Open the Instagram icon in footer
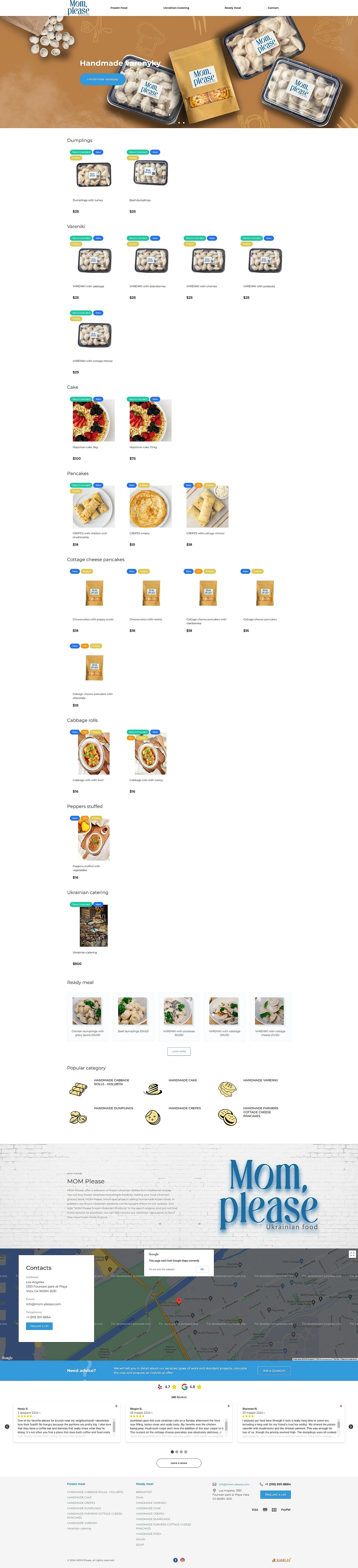The image size is (358, 1568). 182,1560
